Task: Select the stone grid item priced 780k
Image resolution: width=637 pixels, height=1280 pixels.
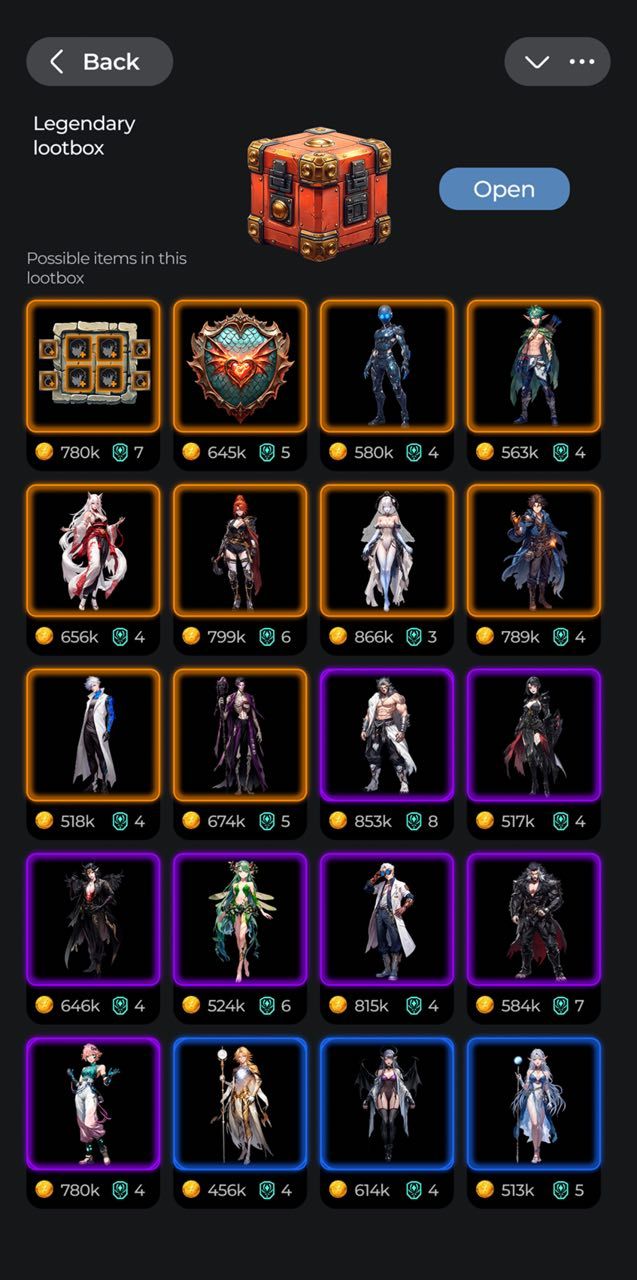Action: (x=93, y=366)
